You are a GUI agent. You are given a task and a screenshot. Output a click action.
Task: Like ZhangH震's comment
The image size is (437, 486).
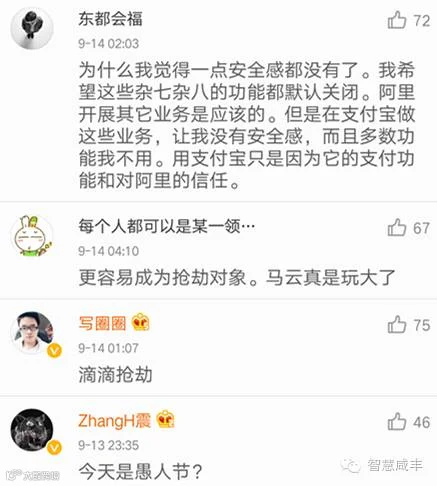[x=397, y=422]
